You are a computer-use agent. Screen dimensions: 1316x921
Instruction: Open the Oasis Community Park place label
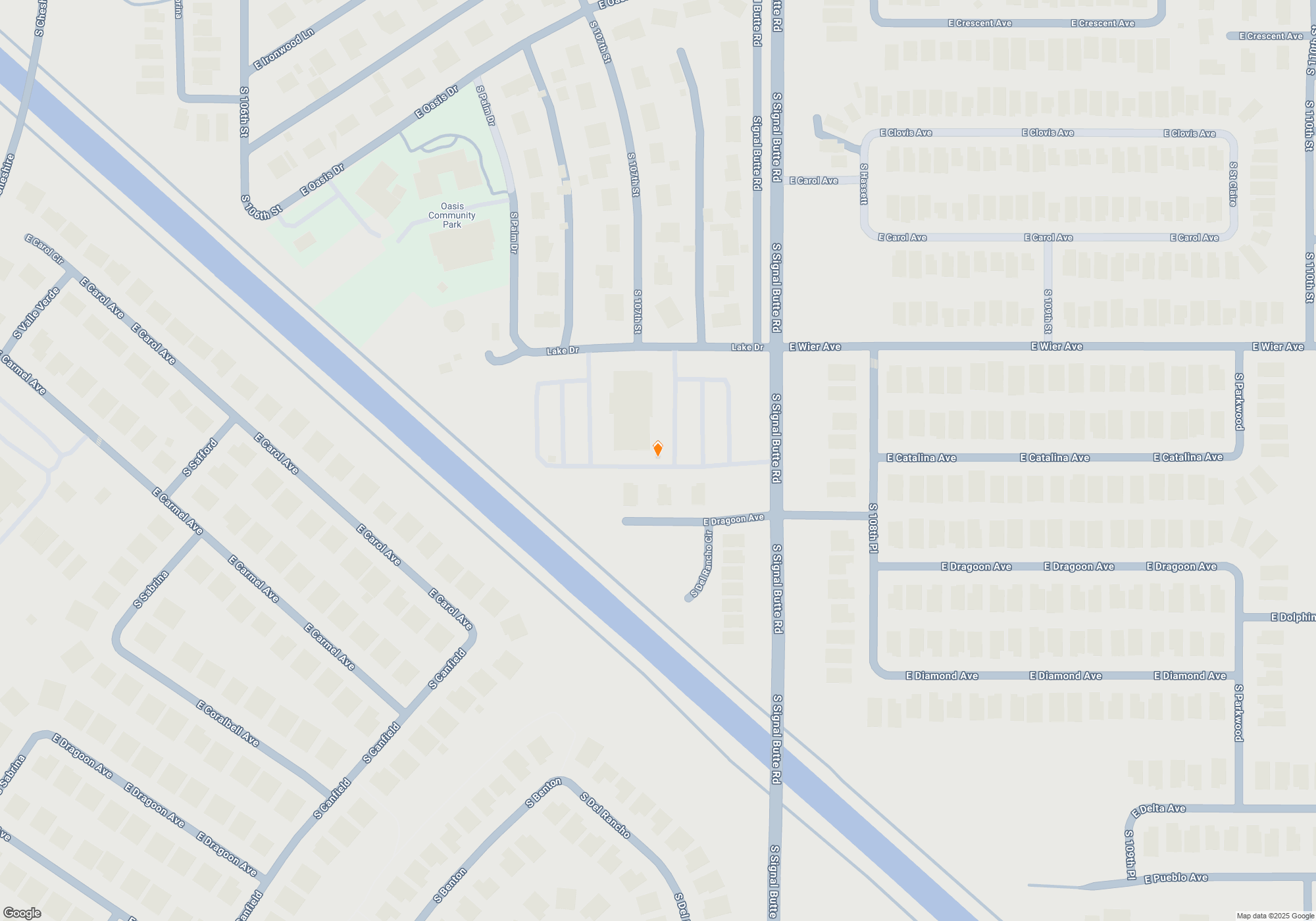[x=452, y=215]
